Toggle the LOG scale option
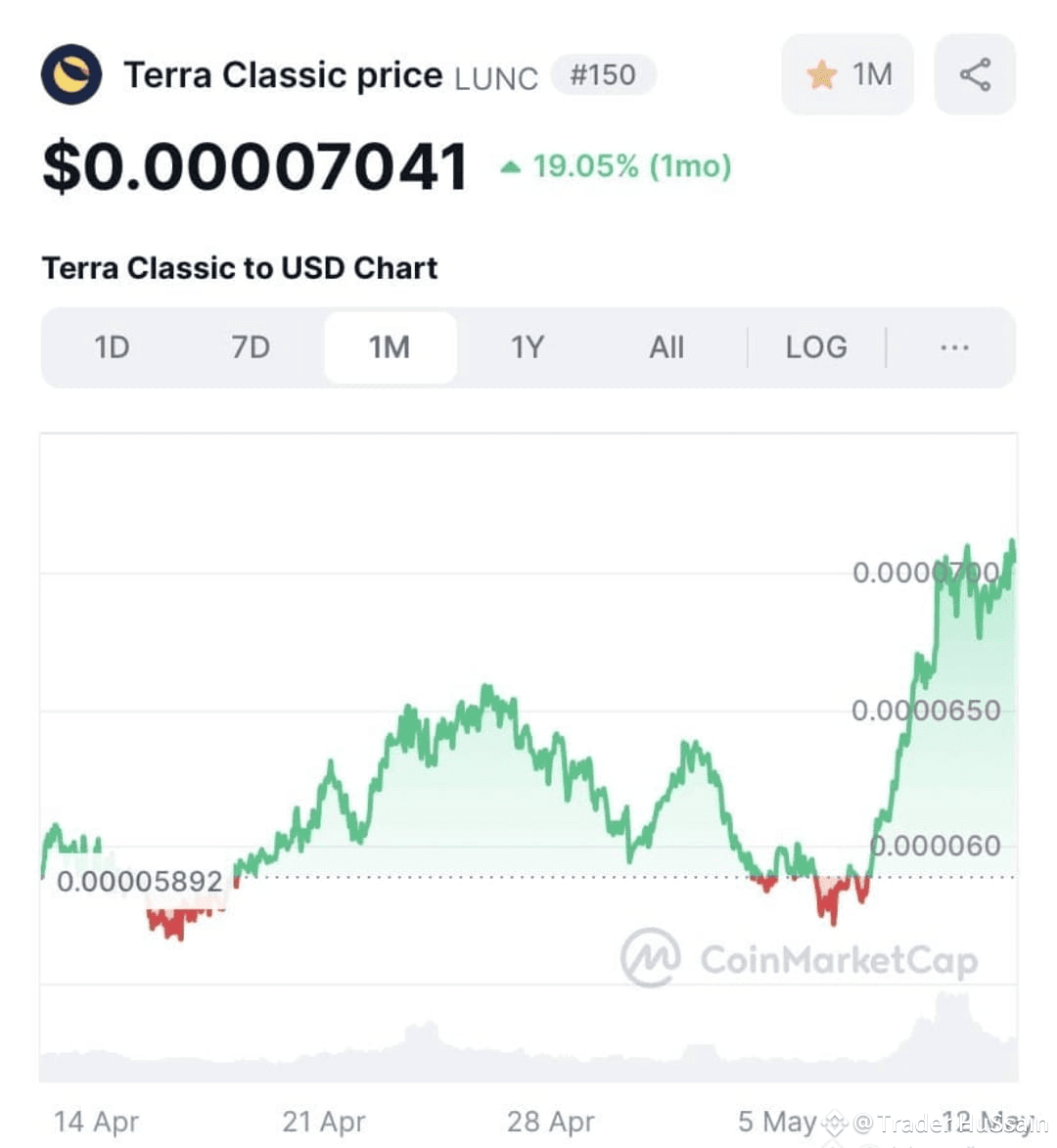This screenshot has width=1057, height=1148. point(815,347)
